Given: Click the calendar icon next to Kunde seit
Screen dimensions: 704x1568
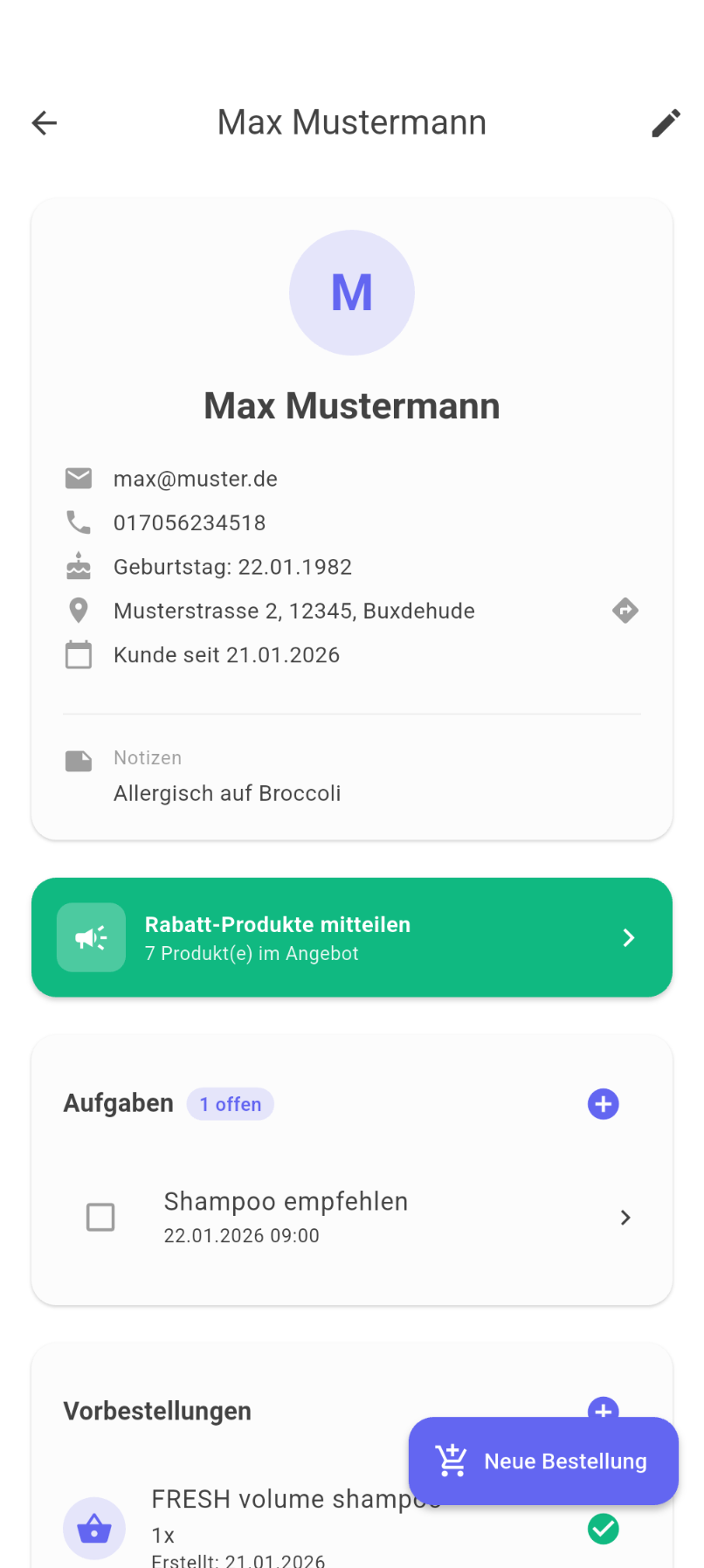Looking at the screenshot, I should pyautogui.click(x=79, y=654).
